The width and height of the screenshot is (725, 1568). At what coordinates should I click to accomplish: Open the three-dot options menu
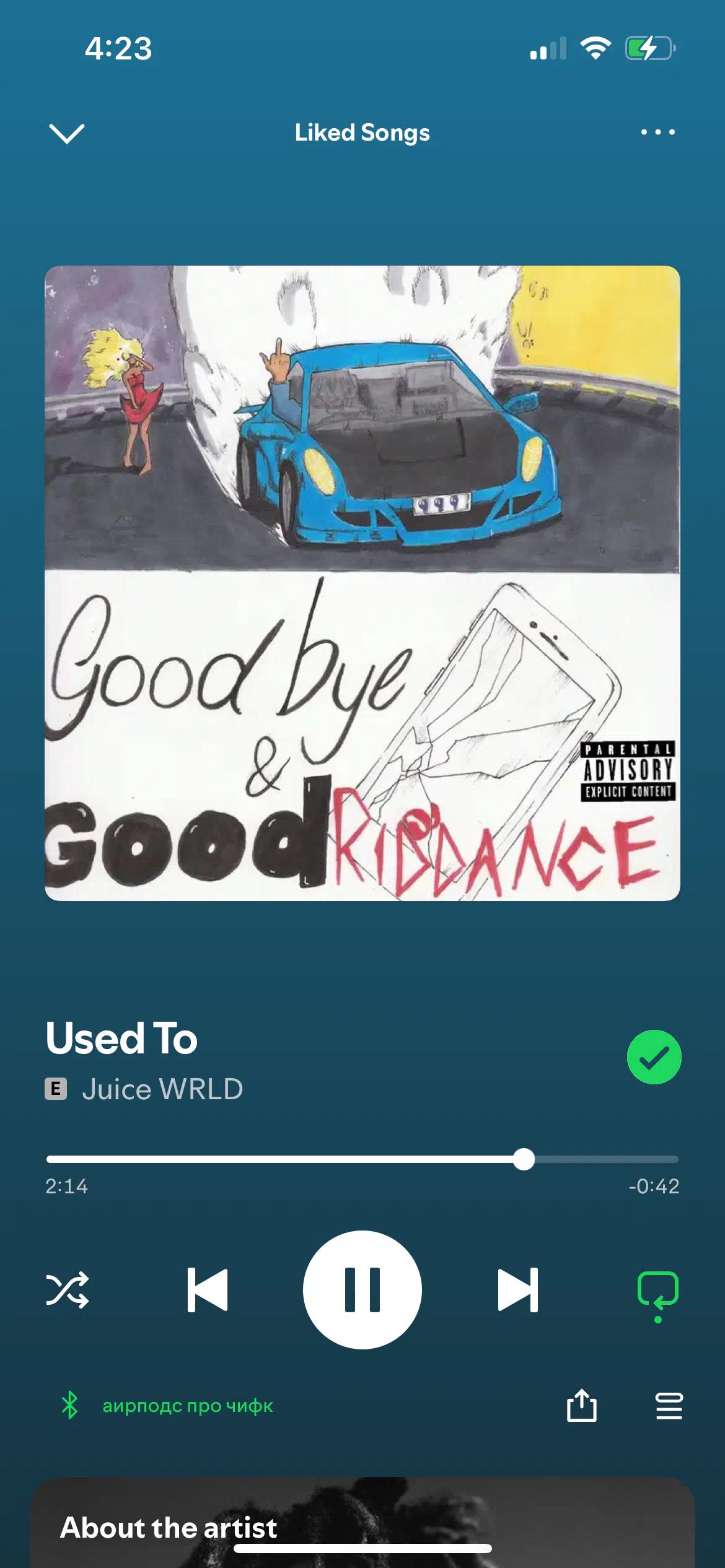(x=657, y=132)
